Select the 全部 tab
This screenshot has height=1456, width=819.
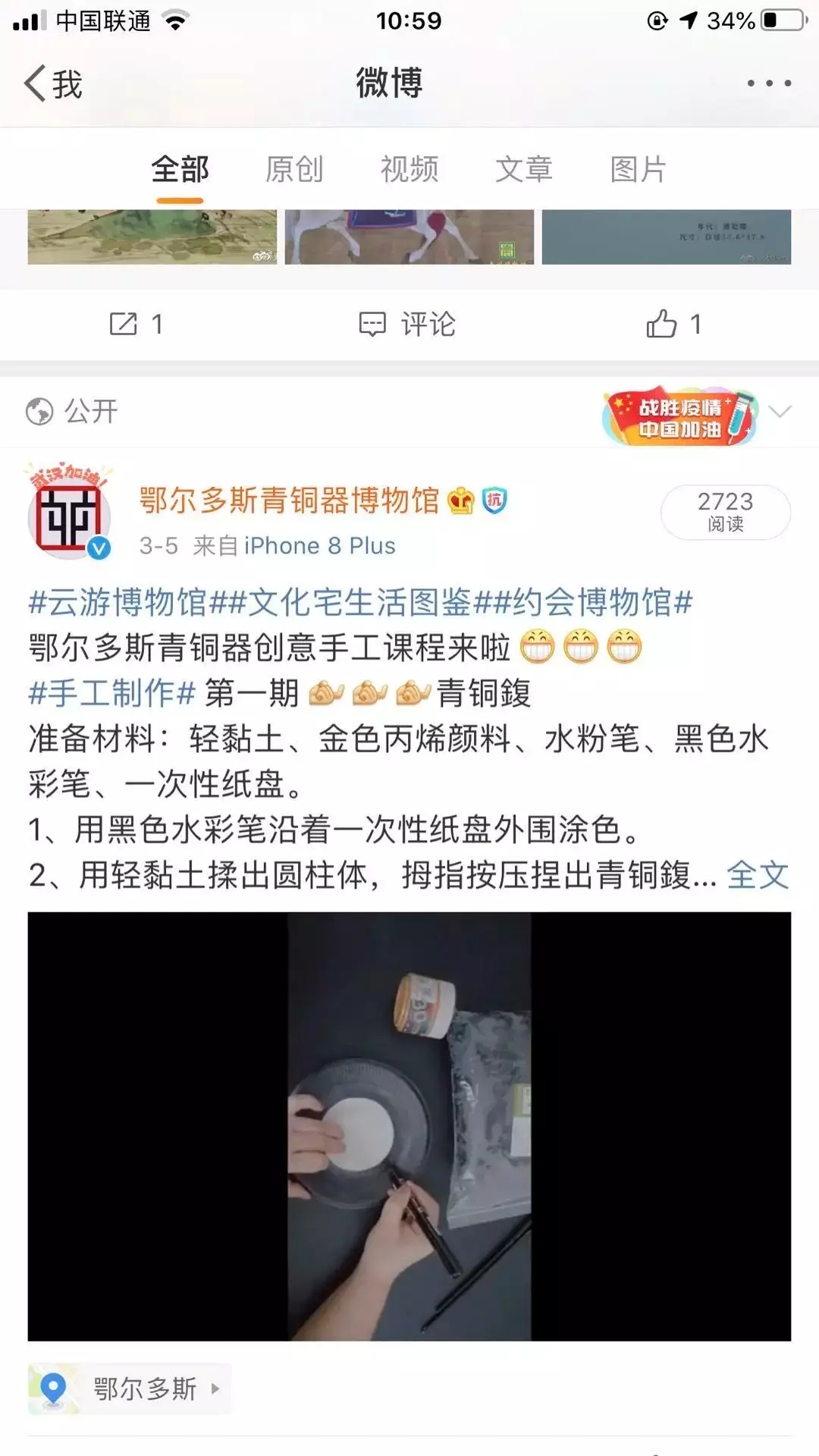click(180, 169)
